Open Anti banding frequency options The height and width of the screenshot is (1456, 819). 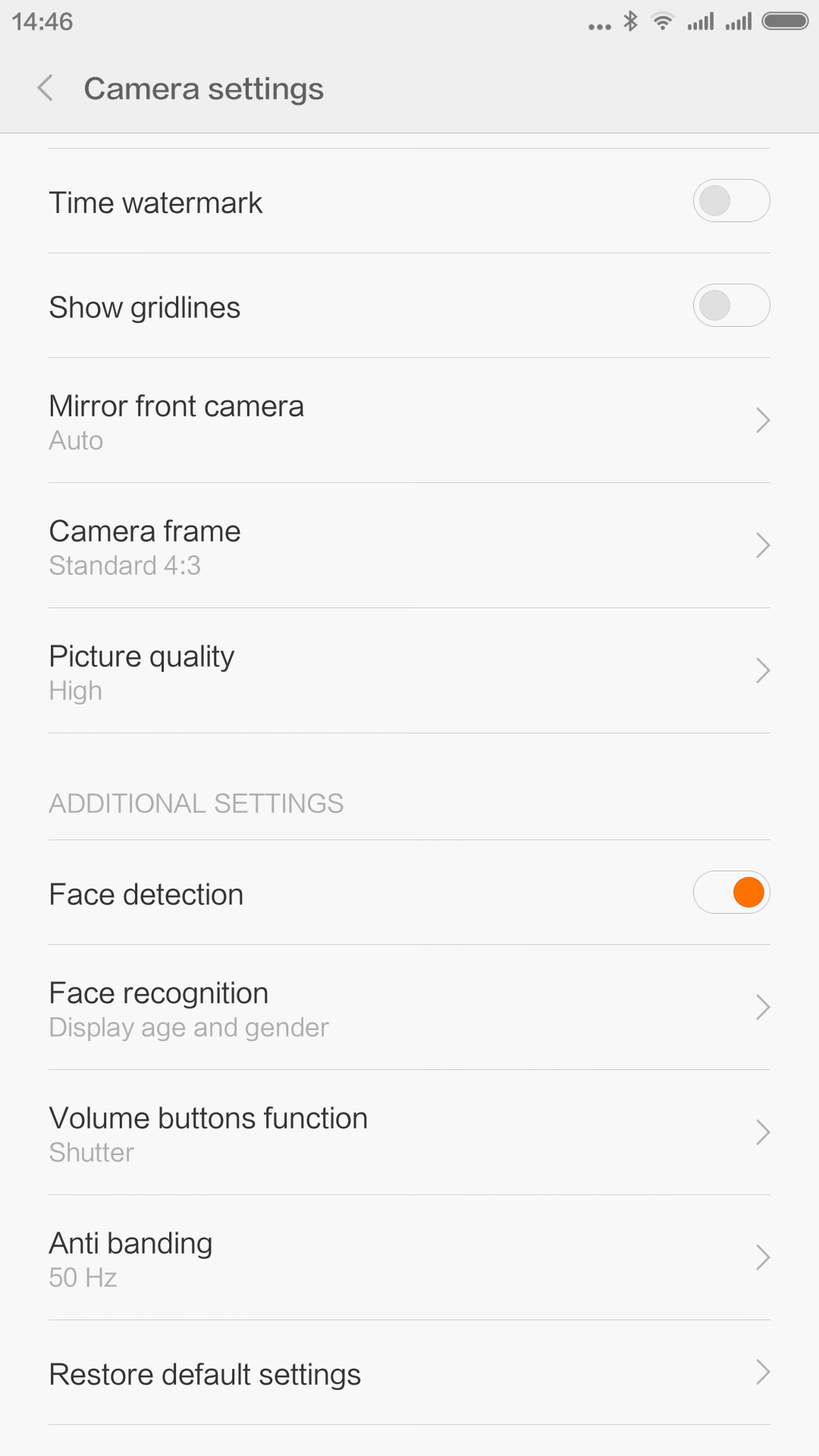tap(409, 1258)
